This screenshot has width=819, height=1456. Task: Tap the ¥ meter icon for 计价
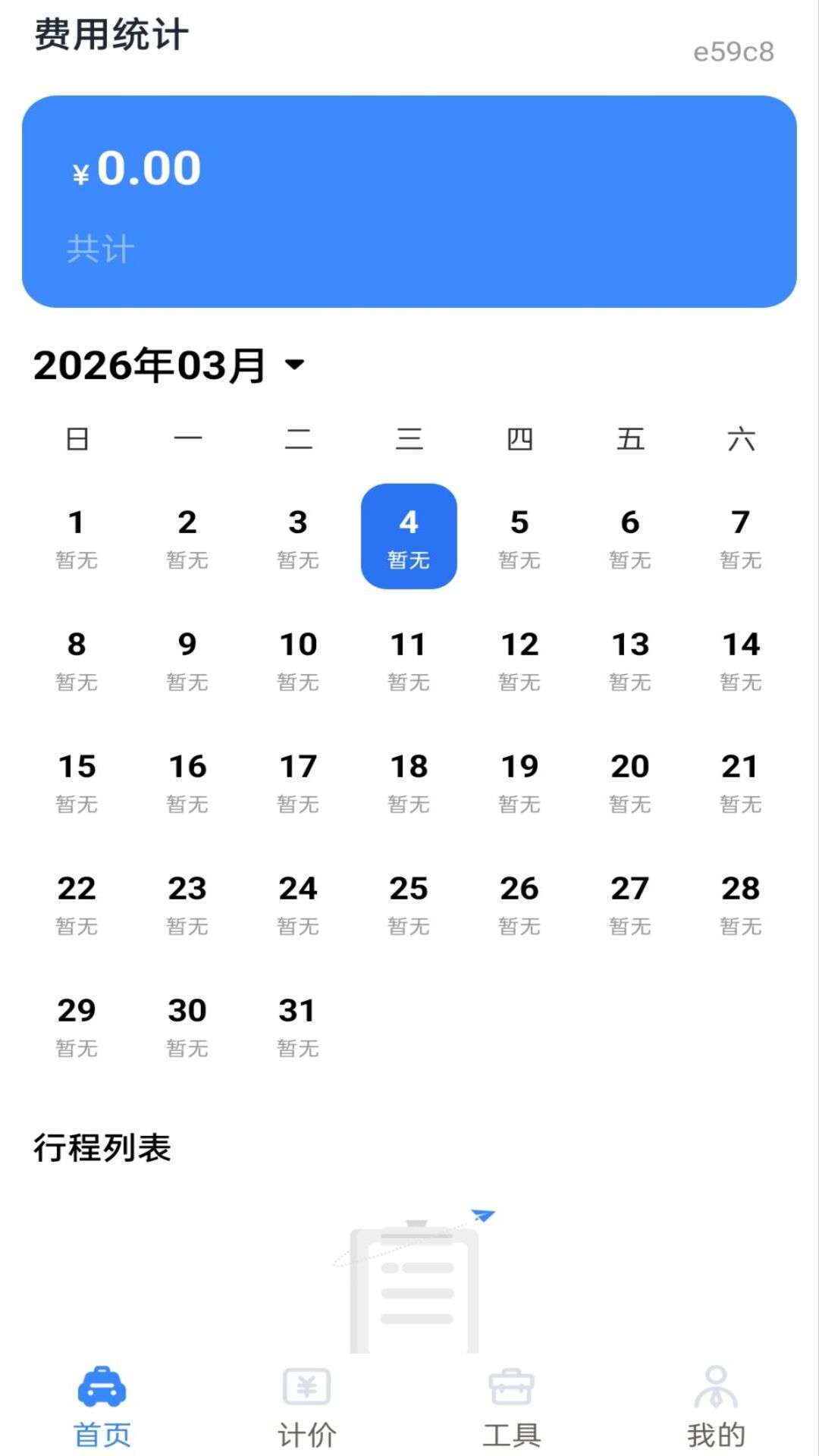pyautogui.click(x=307, y=1386)
